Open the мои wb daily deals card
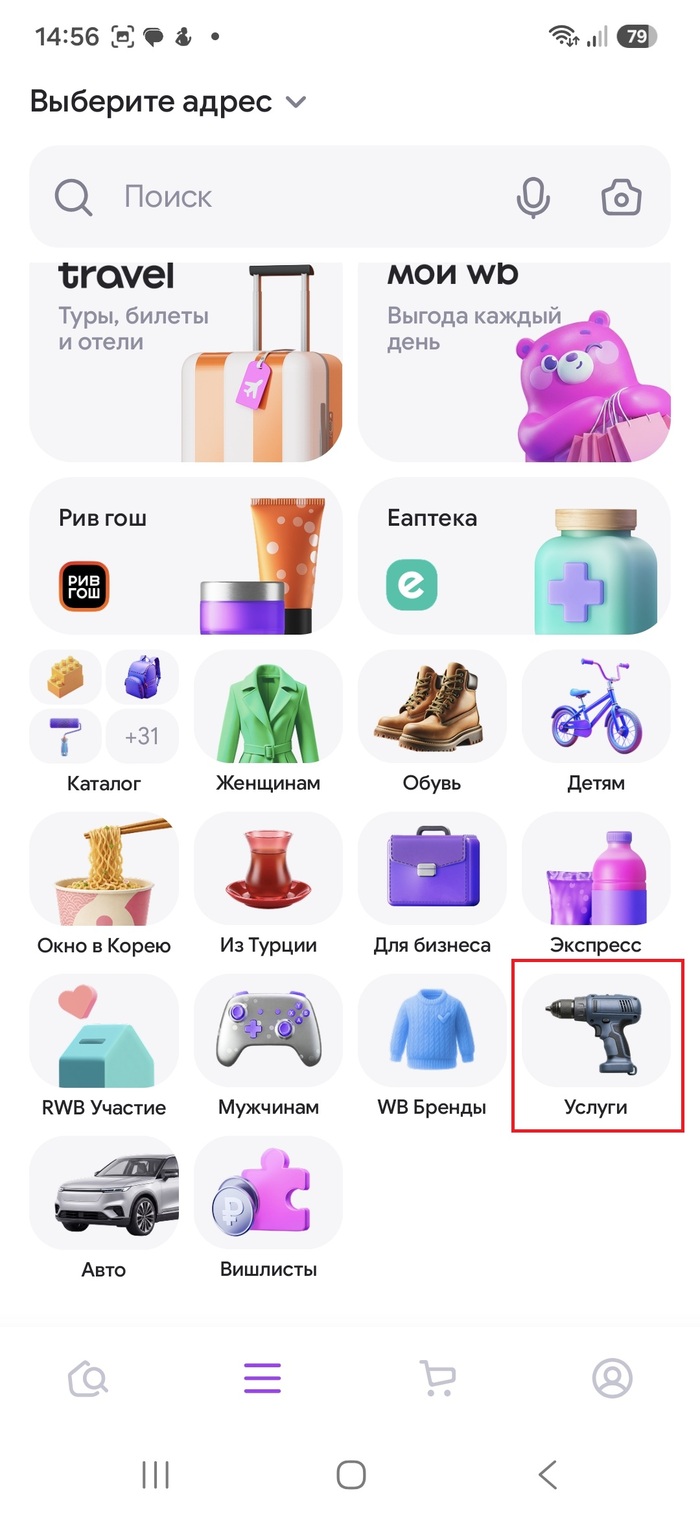 (x=514, y=362)
